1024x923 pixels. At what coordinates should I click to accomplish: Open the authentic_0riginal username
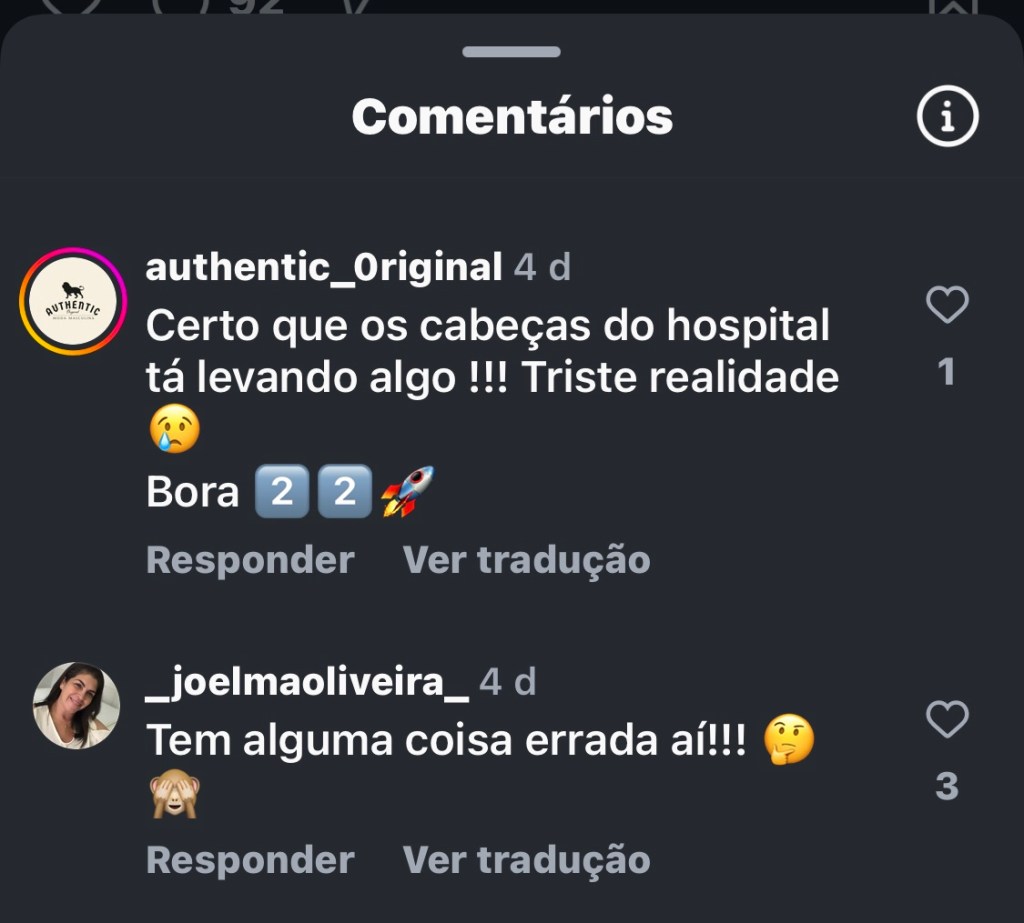click(323, 267)
